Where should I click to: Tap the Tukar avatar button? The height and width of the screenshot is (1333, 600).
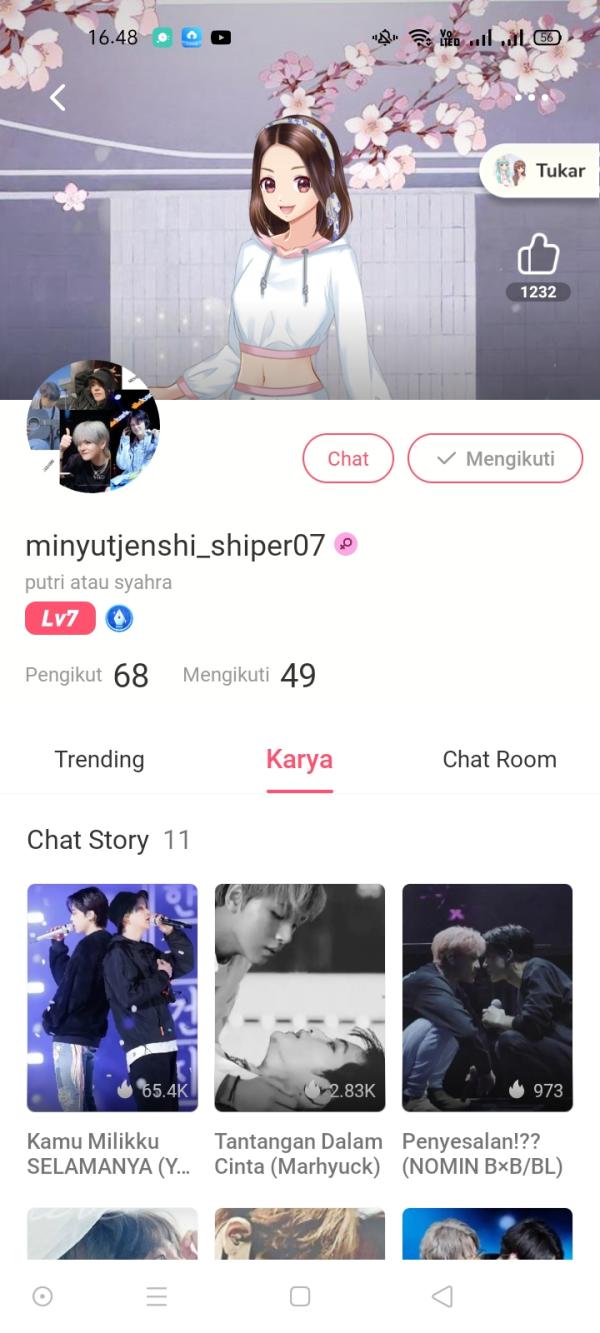541,171
